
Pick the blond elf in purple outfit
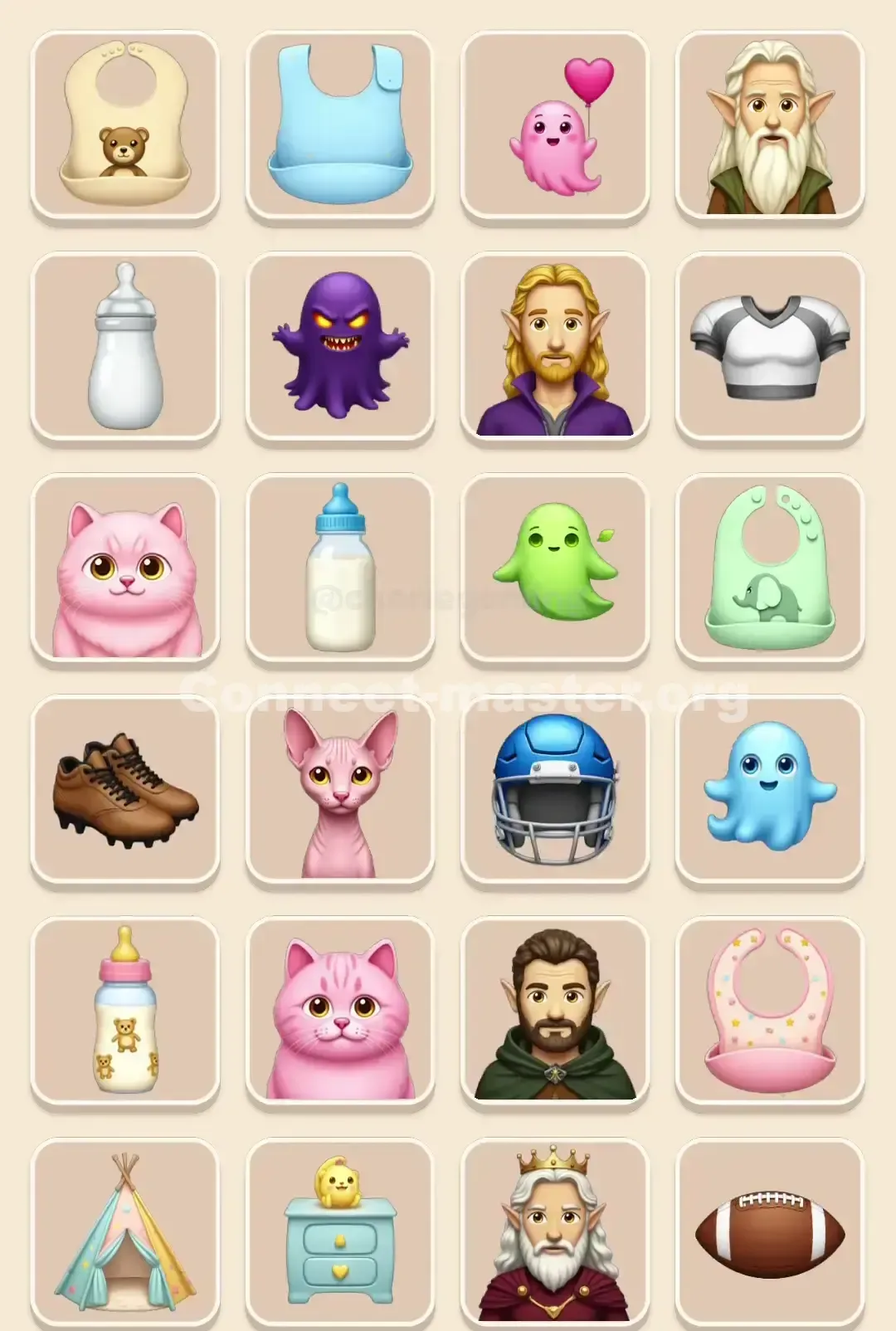(554, 344)
